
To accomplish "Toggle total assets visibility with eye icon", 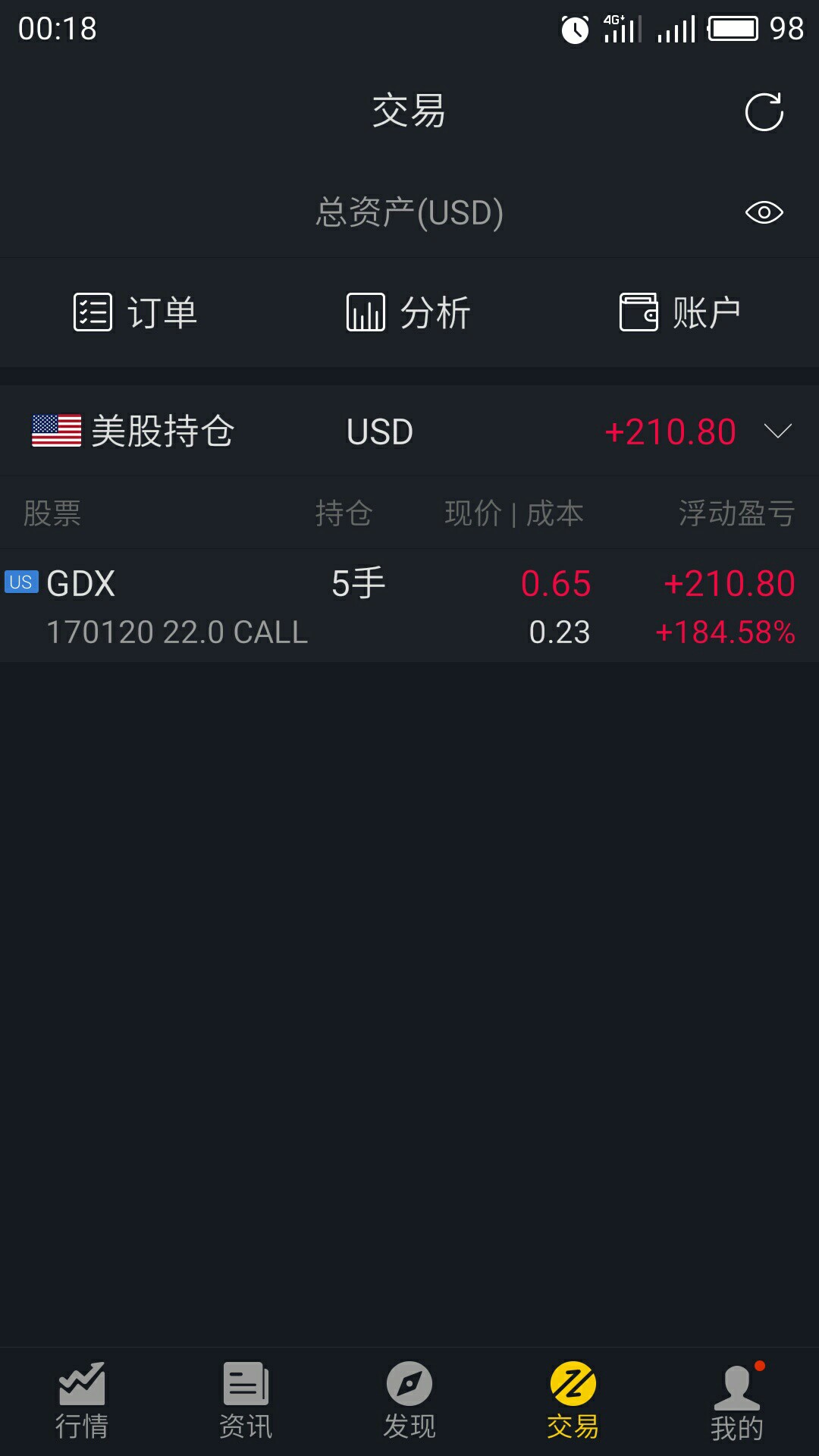I will 764,212.
